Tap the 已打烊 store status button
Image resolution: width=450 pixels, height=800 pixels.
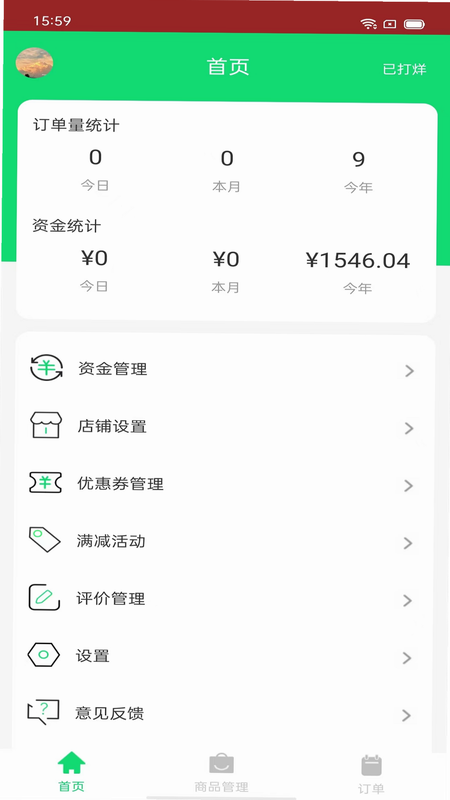404,69
